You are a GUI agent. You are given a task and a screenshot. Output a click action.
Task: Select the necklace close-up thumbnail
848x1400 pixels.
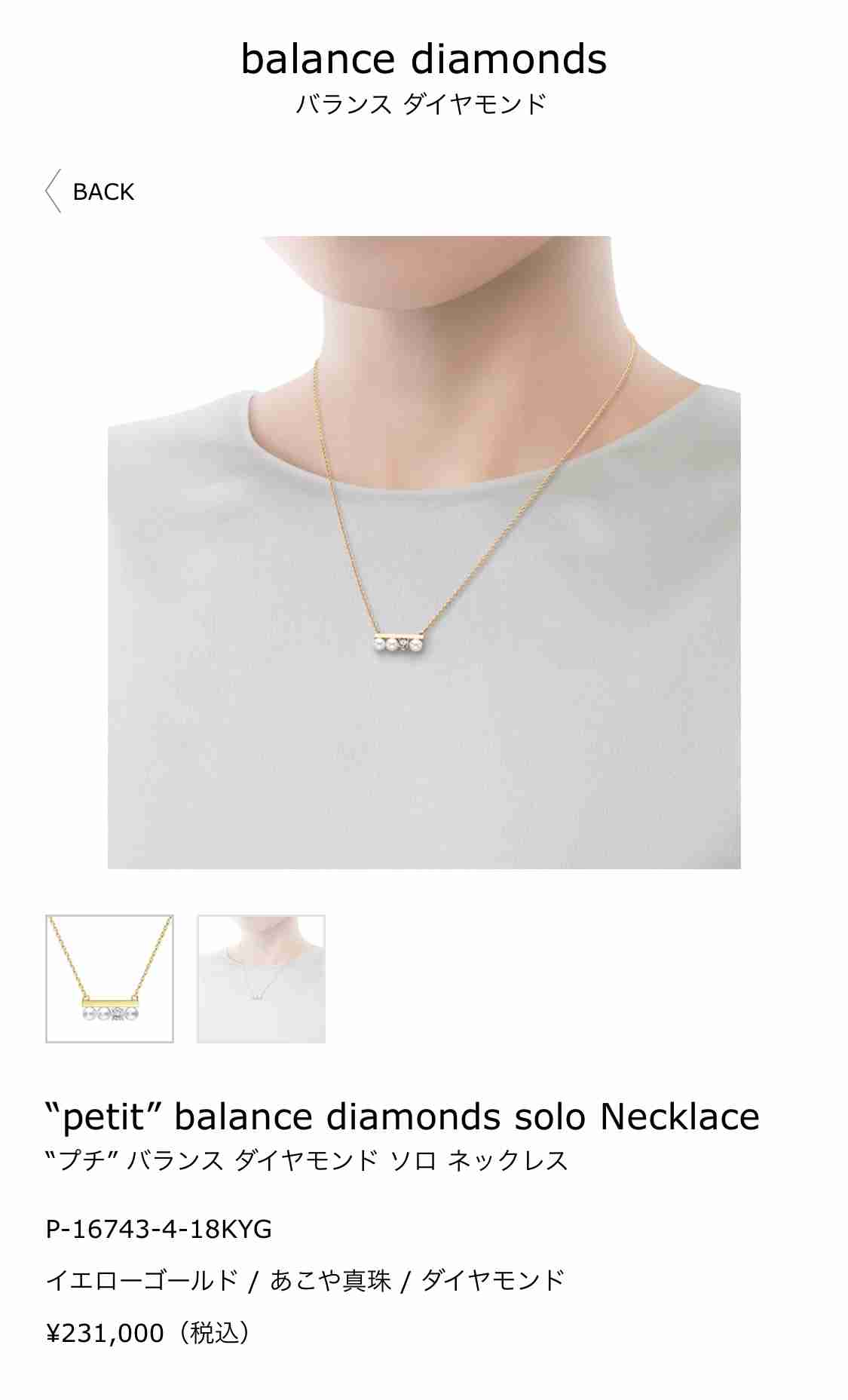tap(109, 979)
